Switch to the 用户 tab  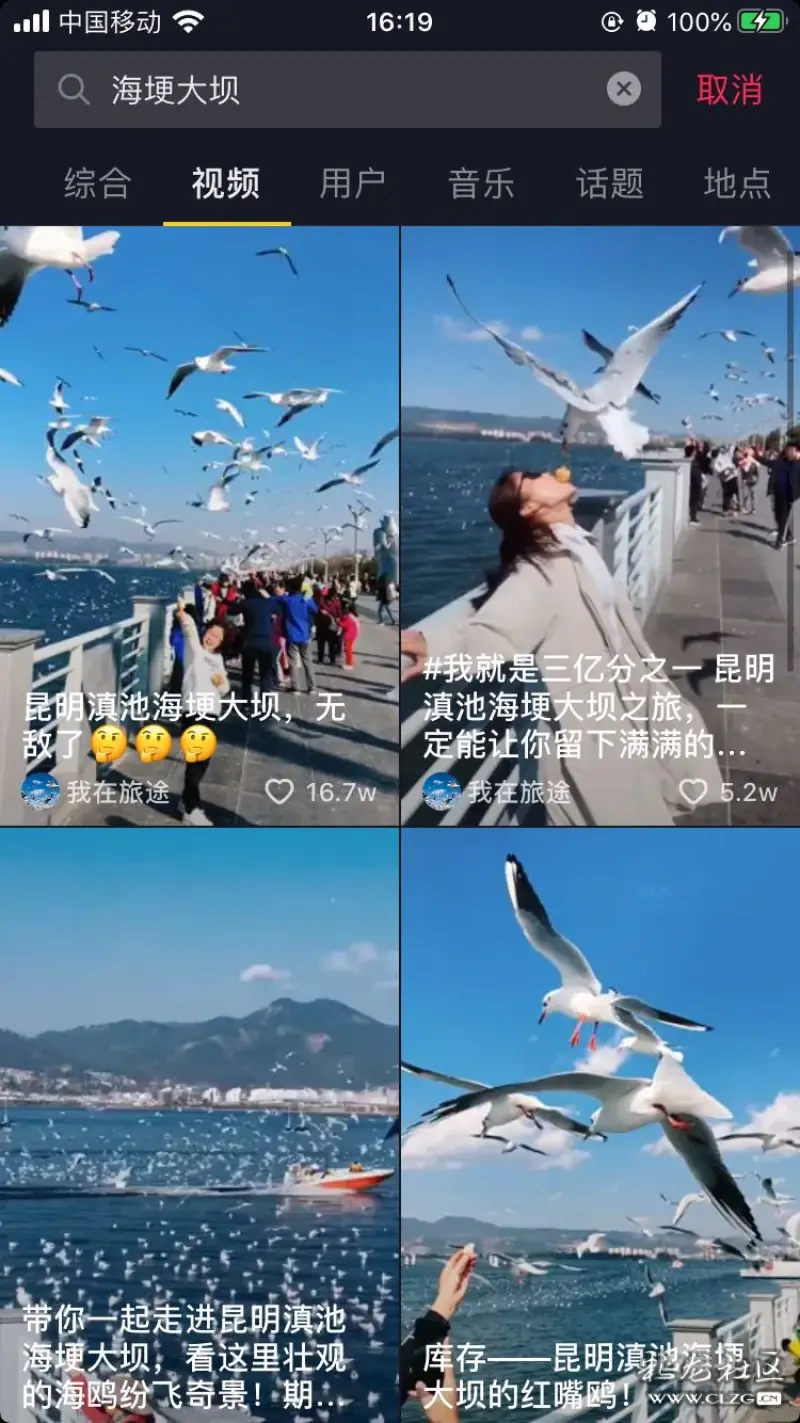pyautogui.click(x=351, y=184)
